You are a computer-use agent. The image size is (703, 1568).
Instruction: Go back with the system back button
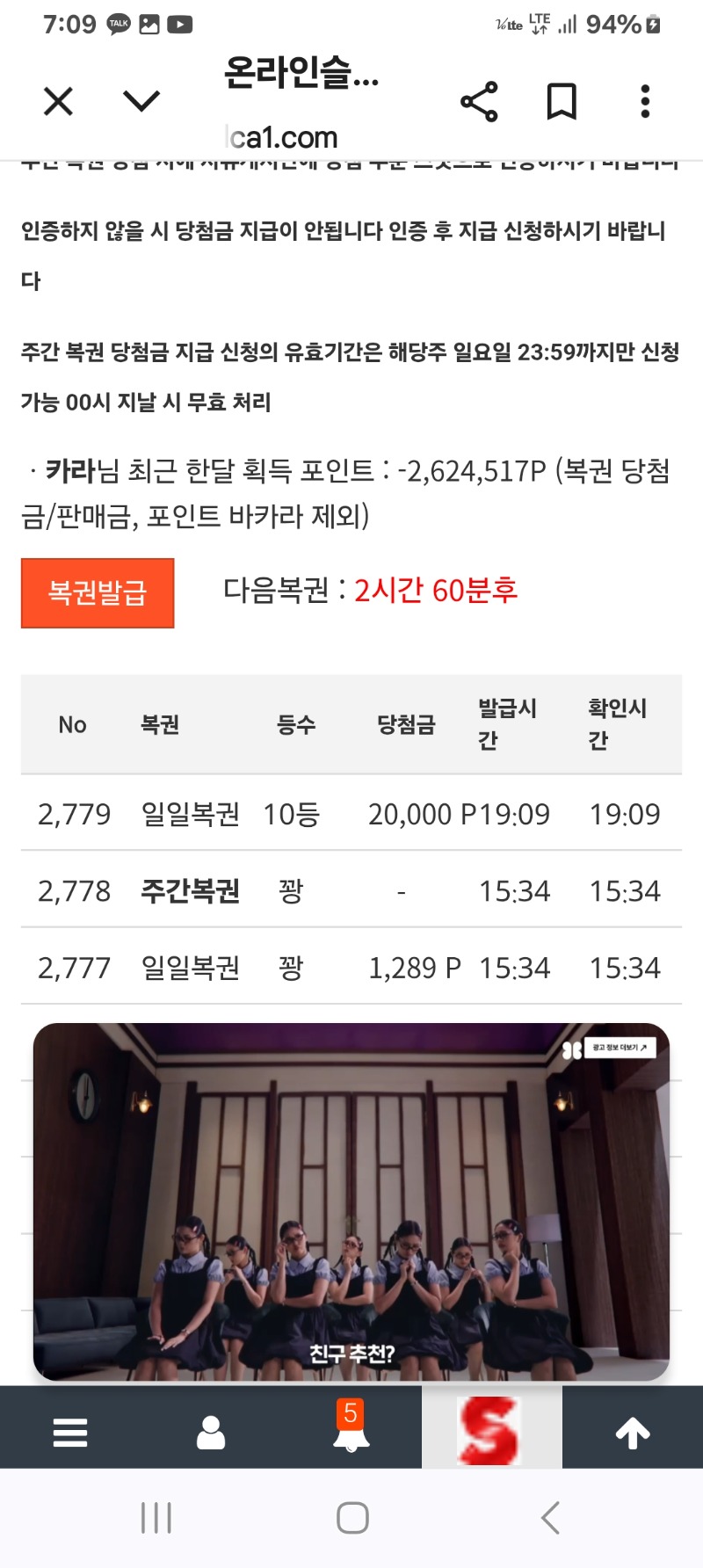(550, 1518)
